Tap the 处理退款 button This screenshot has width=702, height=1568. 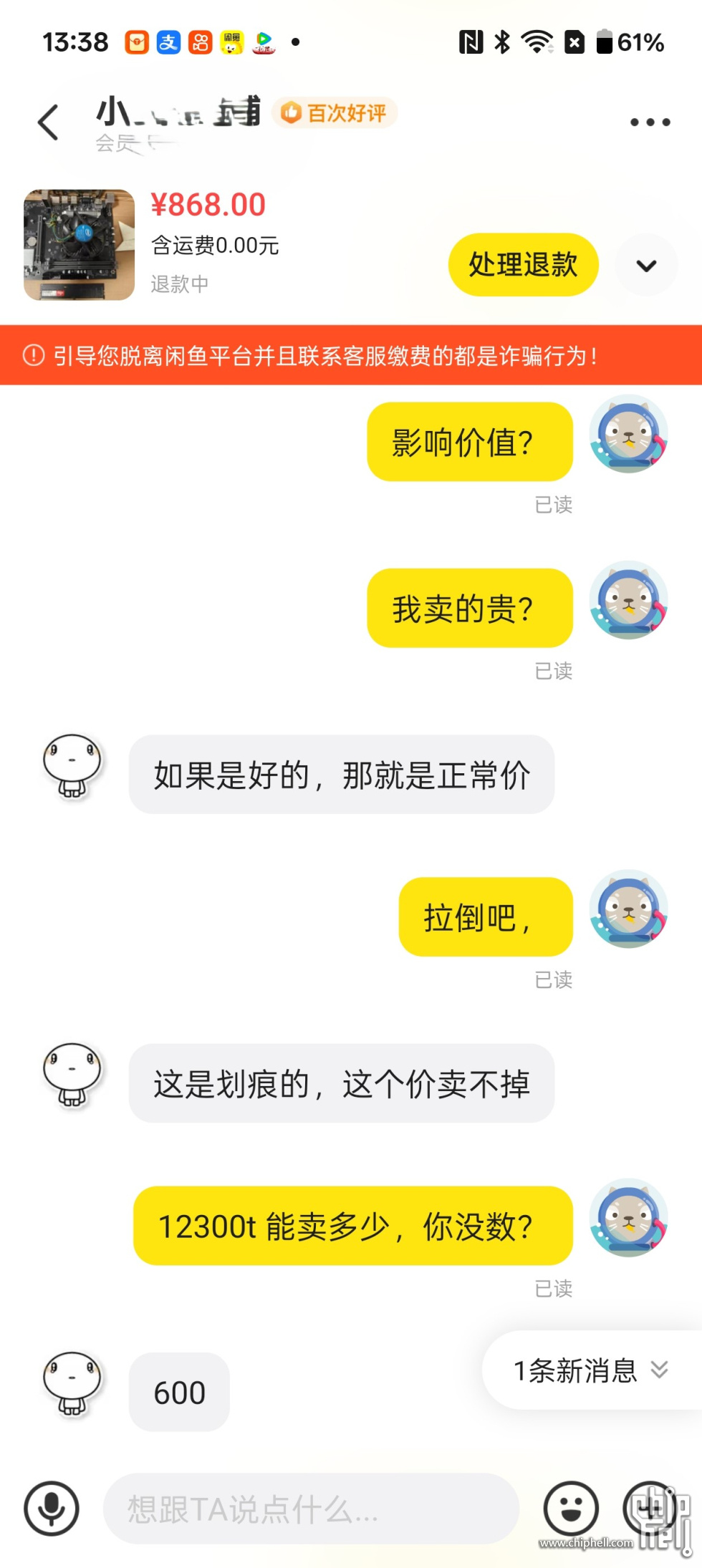[x=523, y=265]
